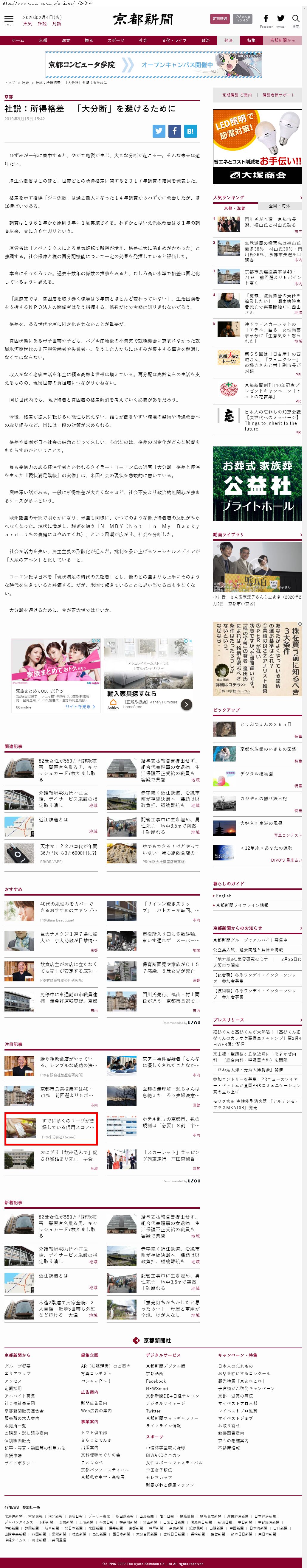
Task: Open the どうぶつえんの365日 pickup
Action: [266, 724]
